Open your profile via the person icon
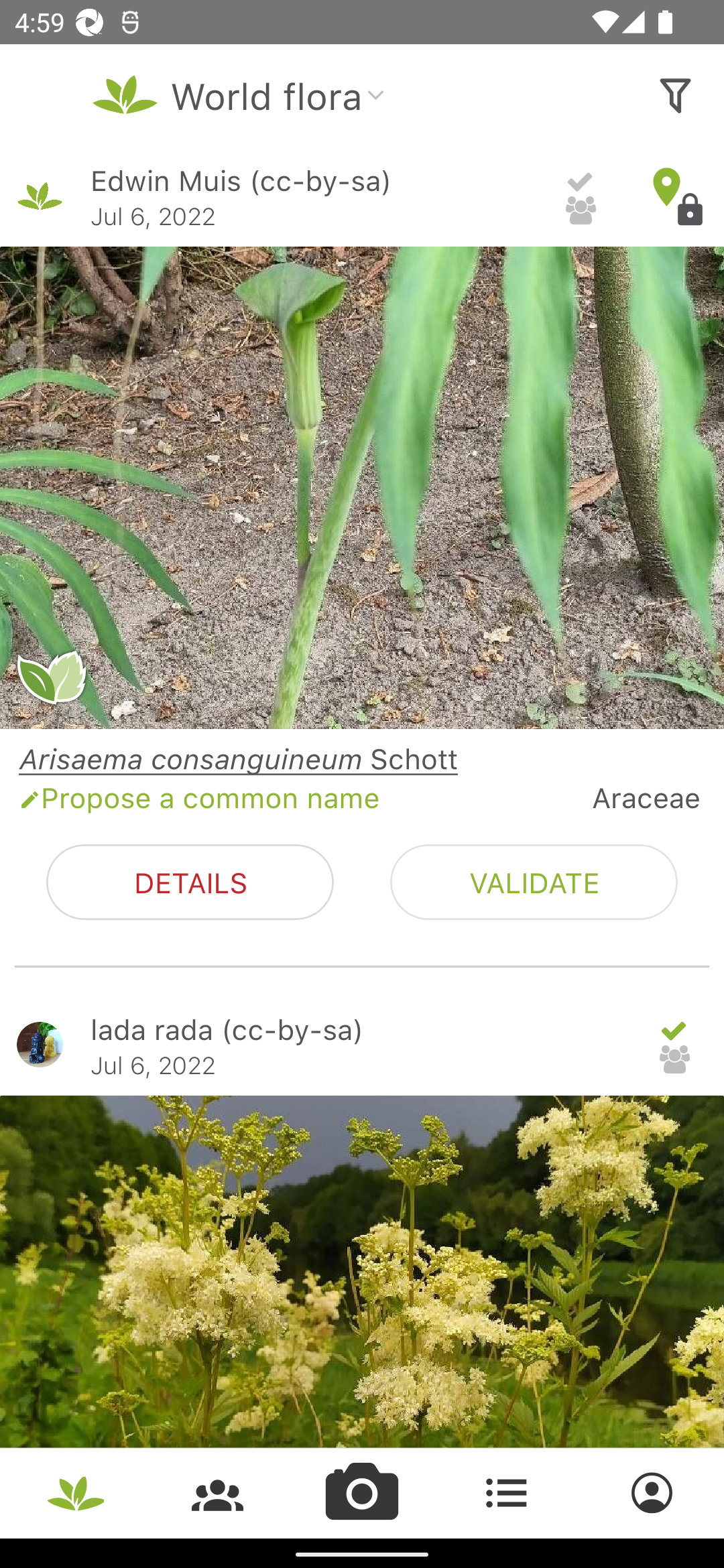The image size is (724, 1568). tap(652, 1493)
